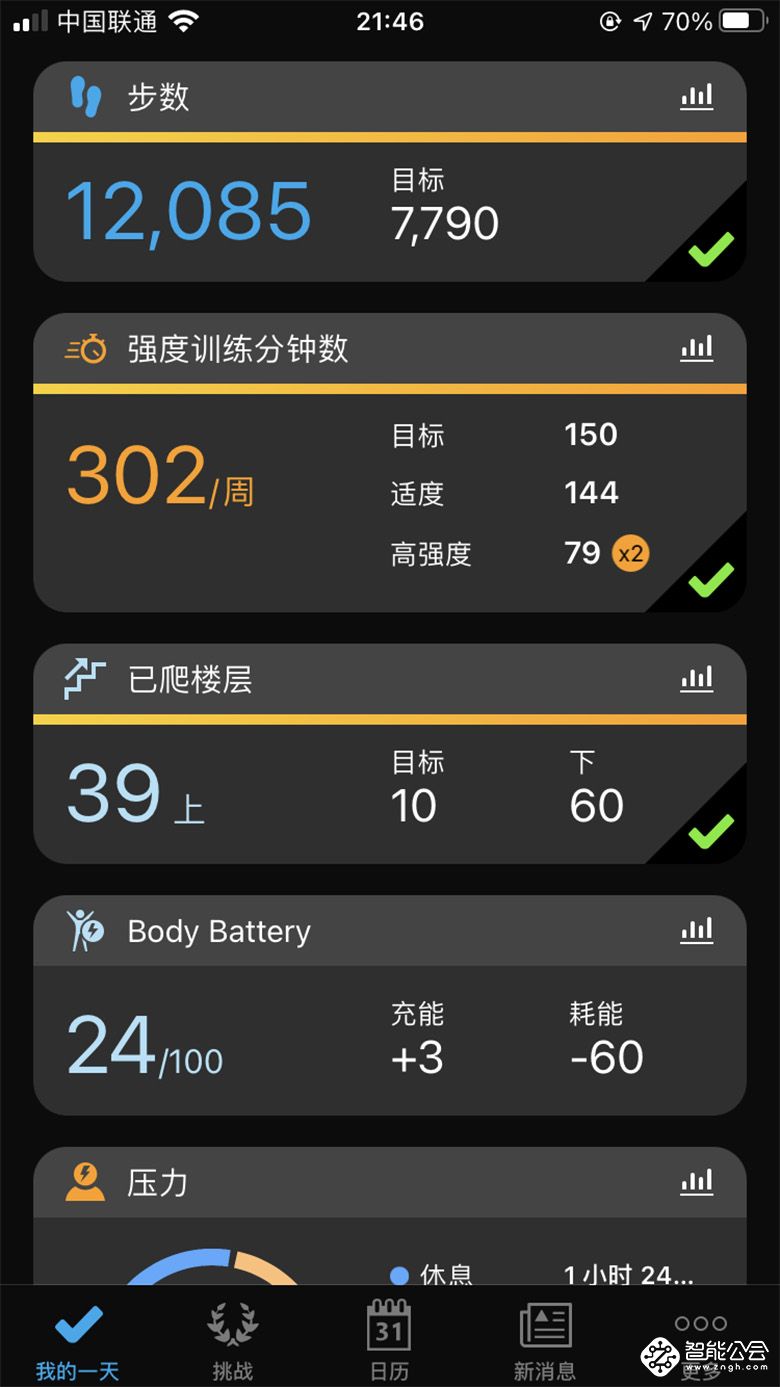Open the Body Battery chart details

(697, 930)
